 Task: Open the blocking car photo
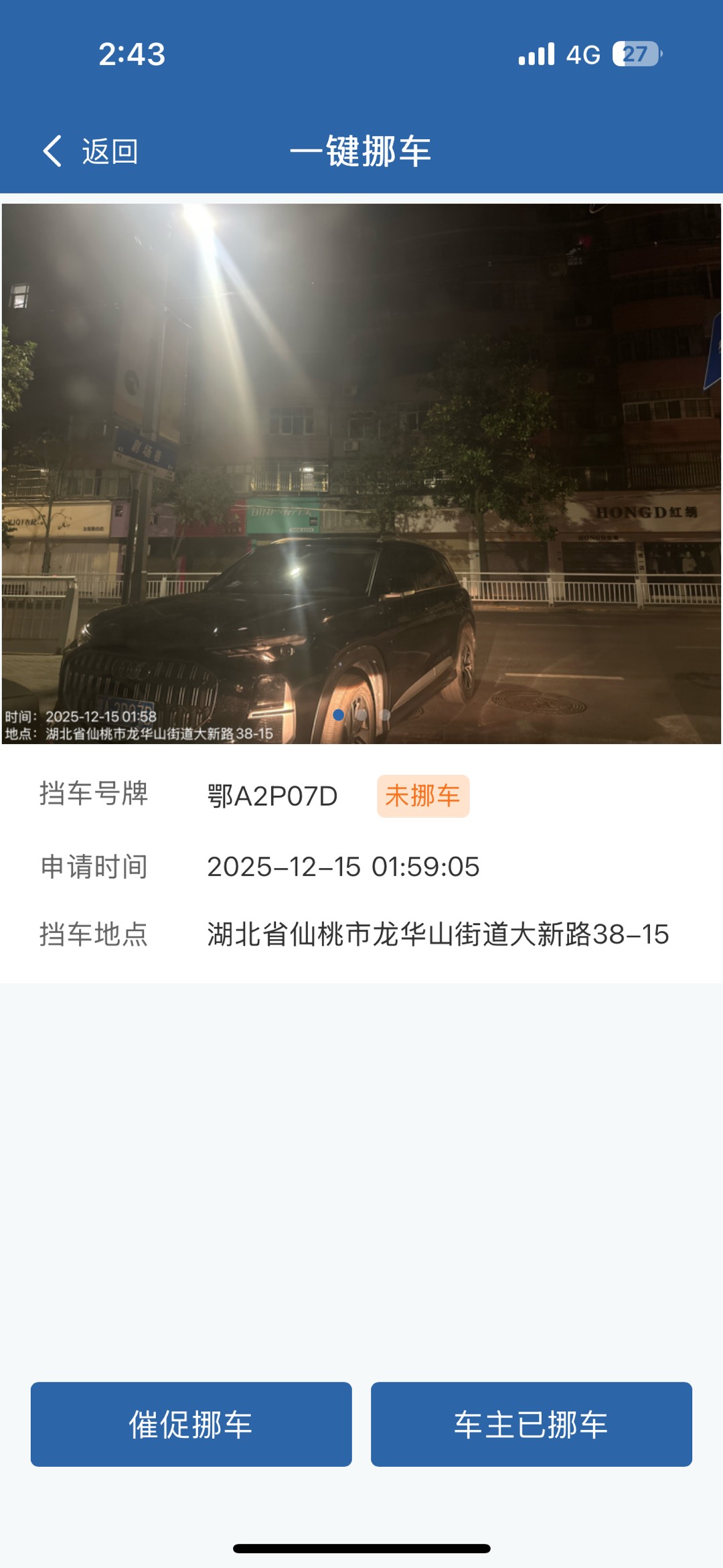361,473
